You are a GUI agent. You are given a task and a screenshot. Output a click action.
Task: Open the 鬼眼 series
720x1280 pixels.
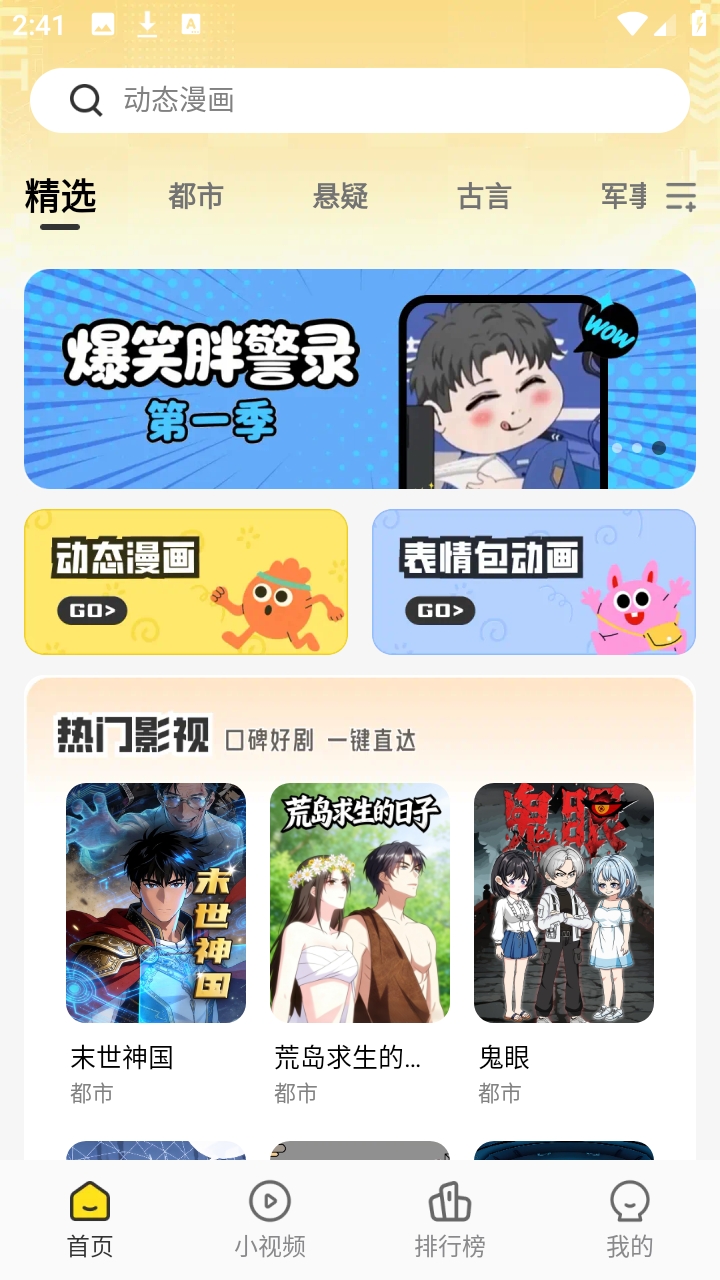pyautogui.click(x=564, y=903)
